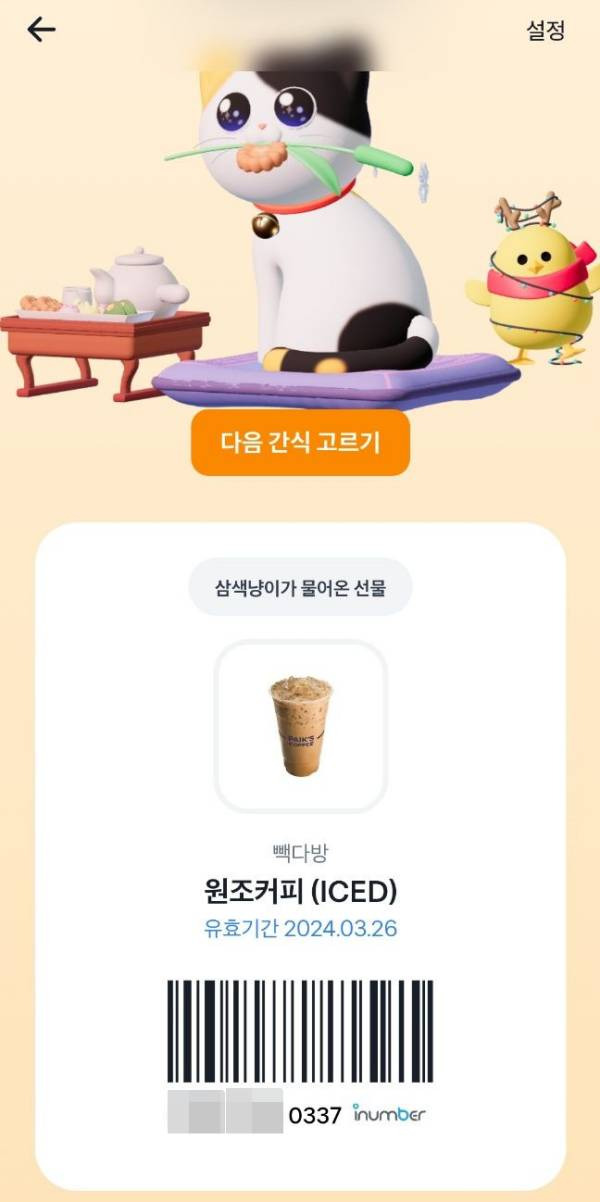The image size is (600, 1202).
Task: Open 설정 in the top bar
Action: 546,30
